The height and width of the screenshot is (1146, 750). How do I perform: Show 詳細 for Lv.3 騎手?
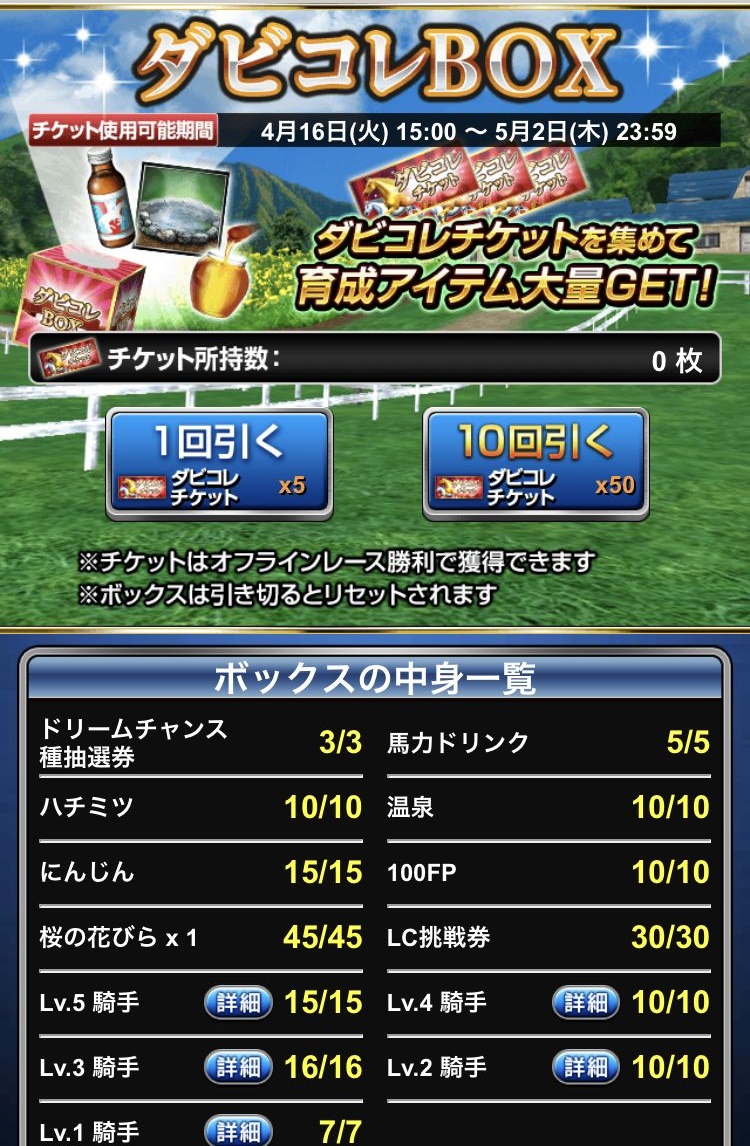pos(238,1067)
